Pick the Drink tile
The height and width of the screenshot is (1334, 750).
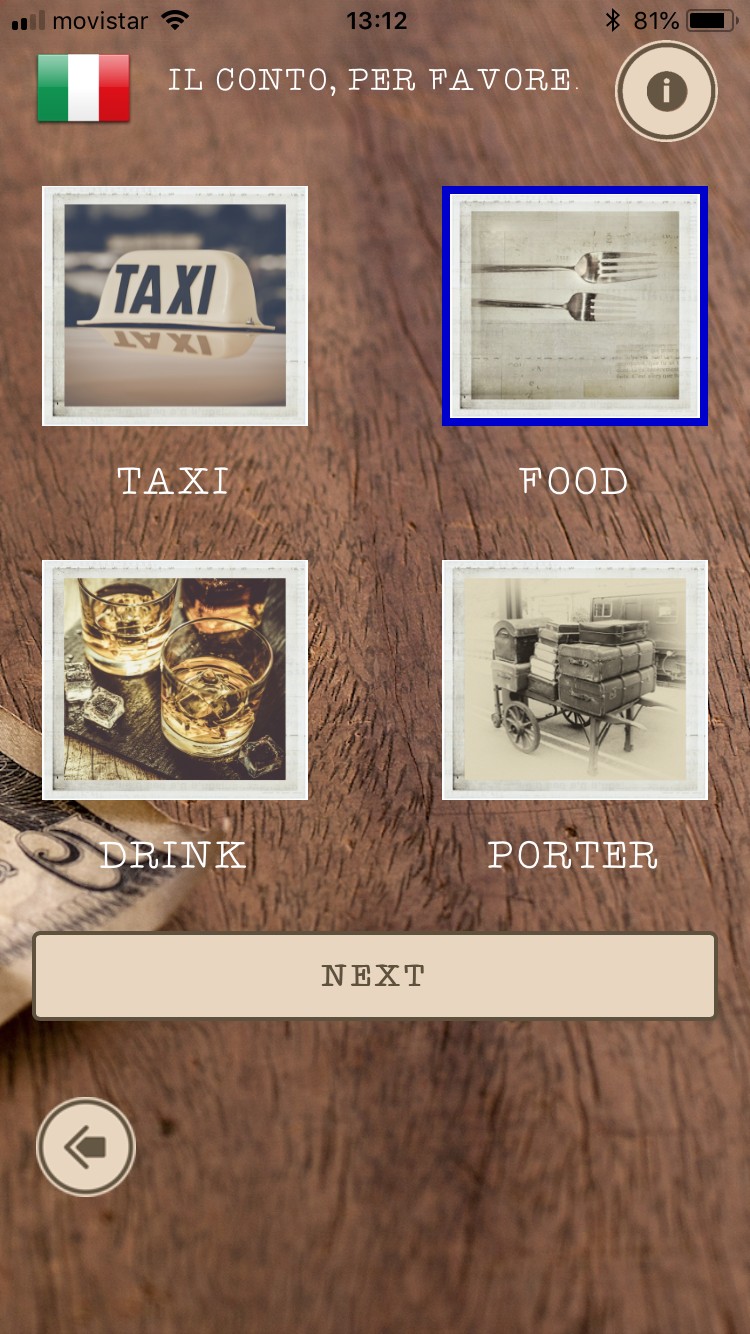[175, 680]
